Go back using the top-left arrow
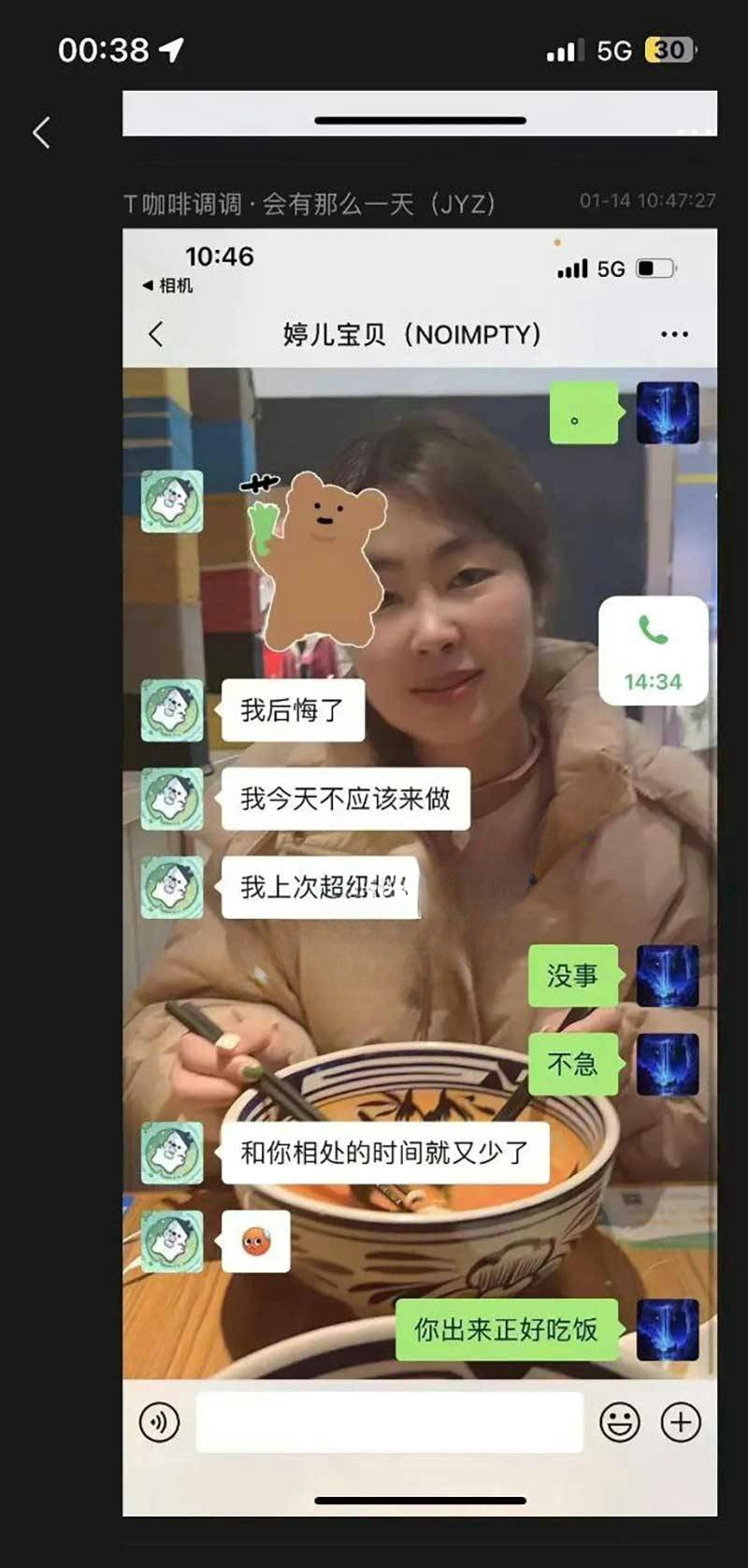Viewport: 748px width, 1568px height. tap(41, 133)
